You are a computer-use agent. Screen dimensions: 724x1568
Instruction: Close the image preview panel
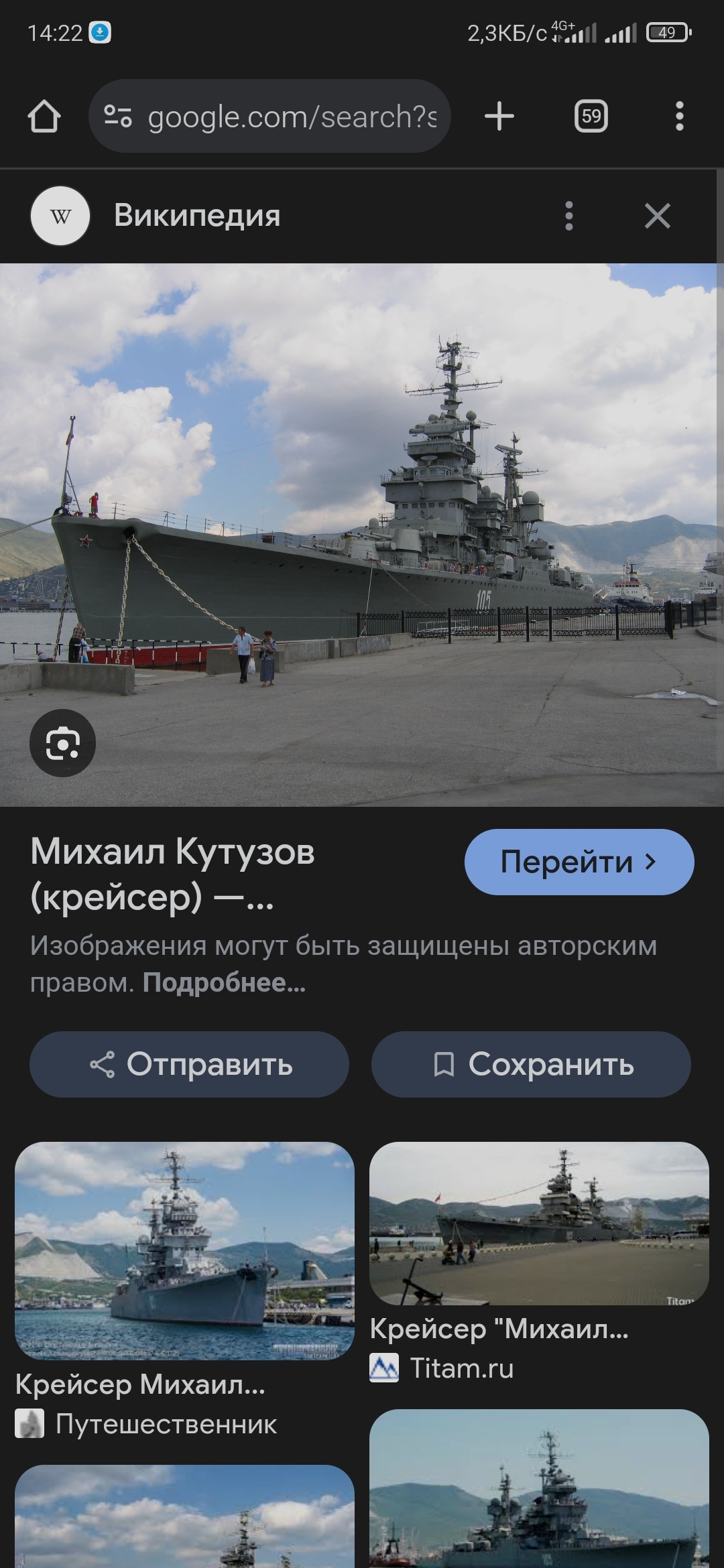click(657, 216)
